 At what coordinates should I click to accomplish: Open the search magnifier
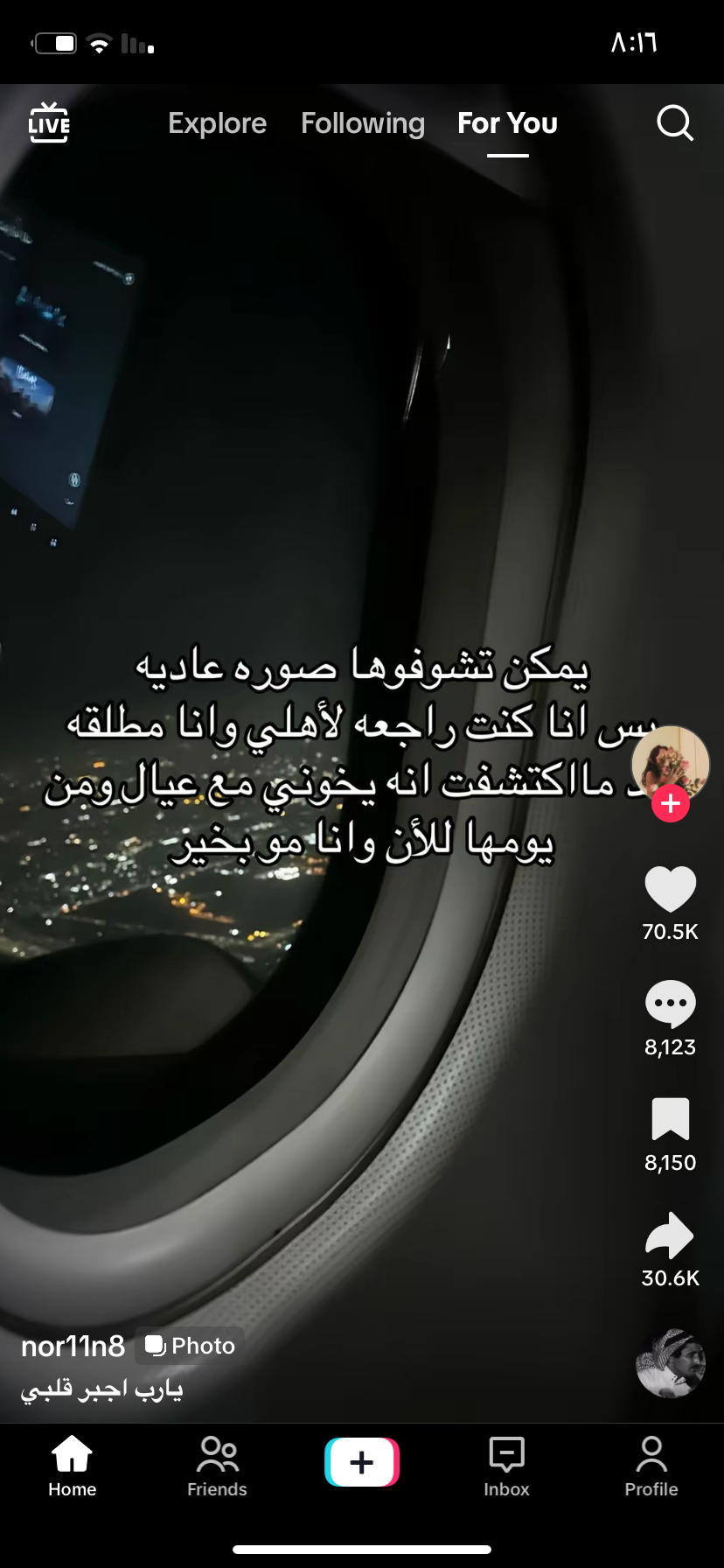[x=674, y=123]
